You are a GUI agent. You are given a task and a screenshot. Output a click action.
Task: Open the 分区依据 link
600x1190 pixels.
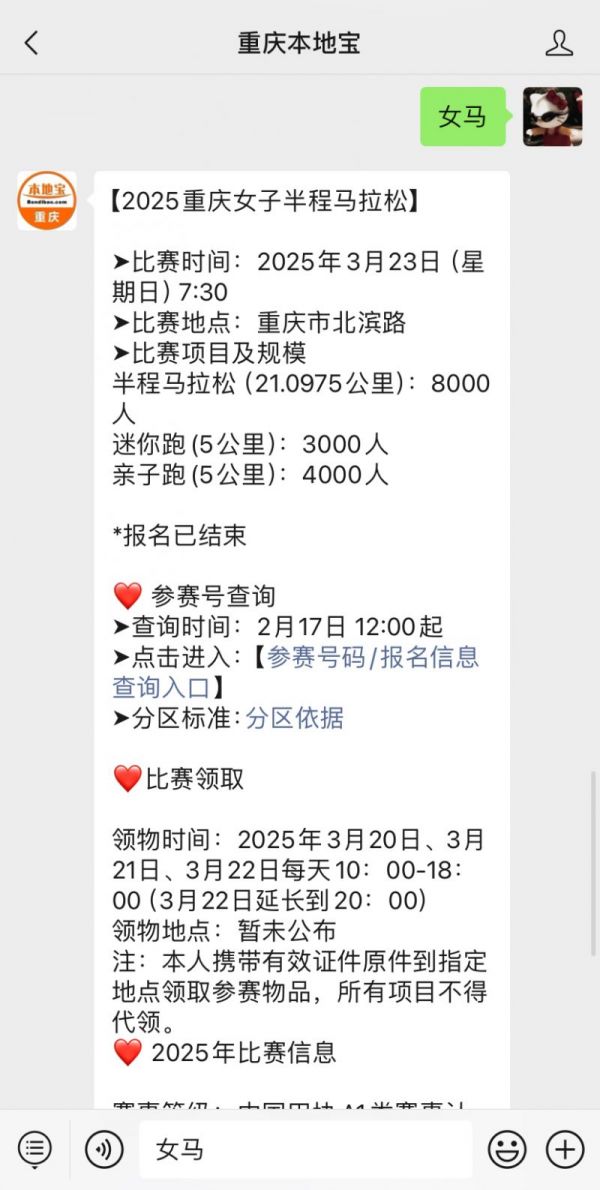[x=294, y=718]
